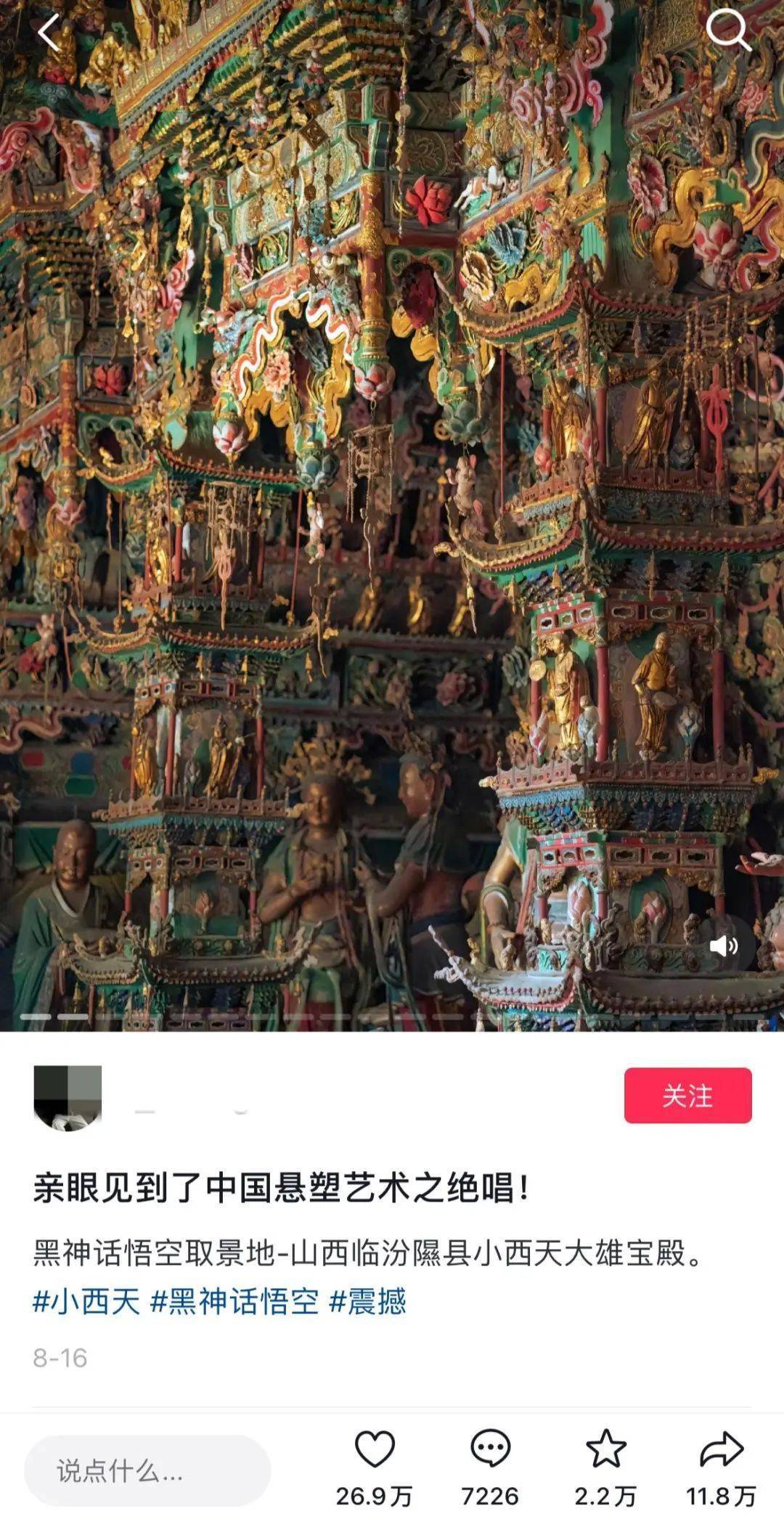Tap the speaker icon on the photo

click(723, 945)
